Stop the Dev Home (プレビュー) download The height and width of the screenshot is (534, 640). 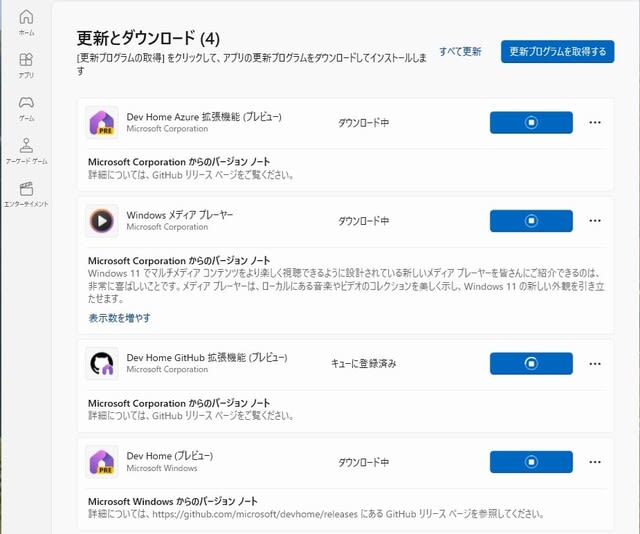[x=531, y=462]
